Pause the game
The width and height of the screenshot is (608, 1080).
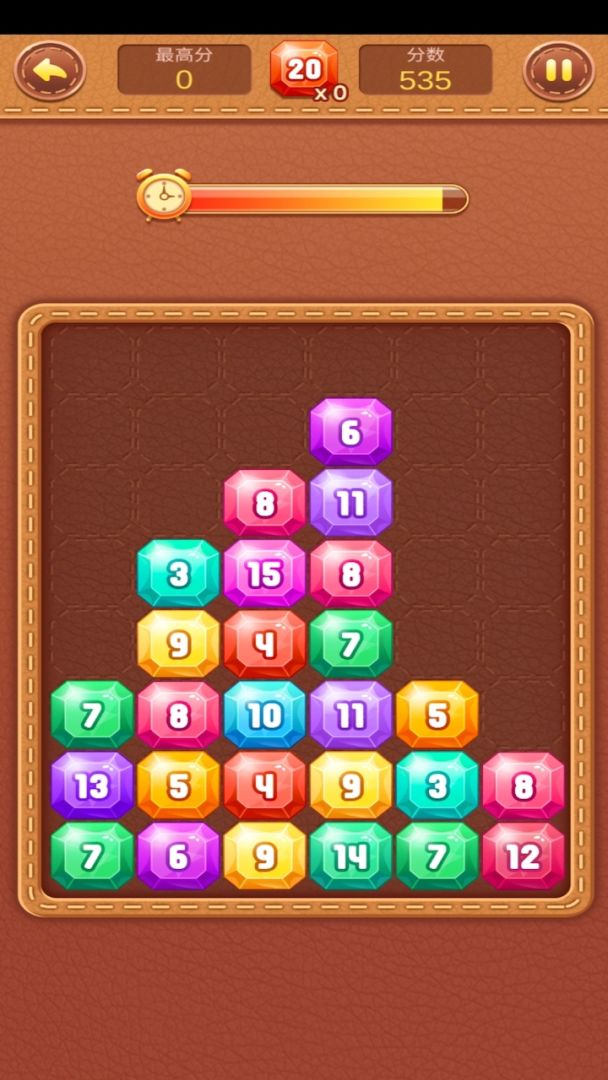tap(558, 70)
